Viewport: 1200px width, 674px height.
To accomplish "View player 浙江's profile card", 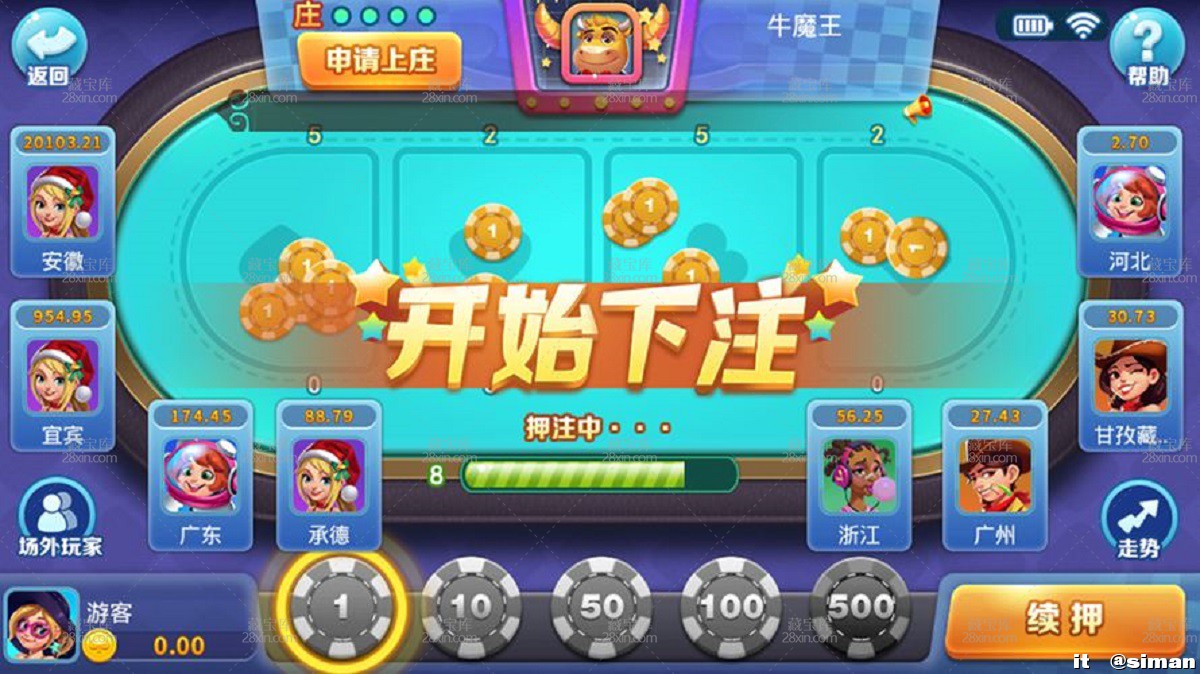I will (859, 476).
